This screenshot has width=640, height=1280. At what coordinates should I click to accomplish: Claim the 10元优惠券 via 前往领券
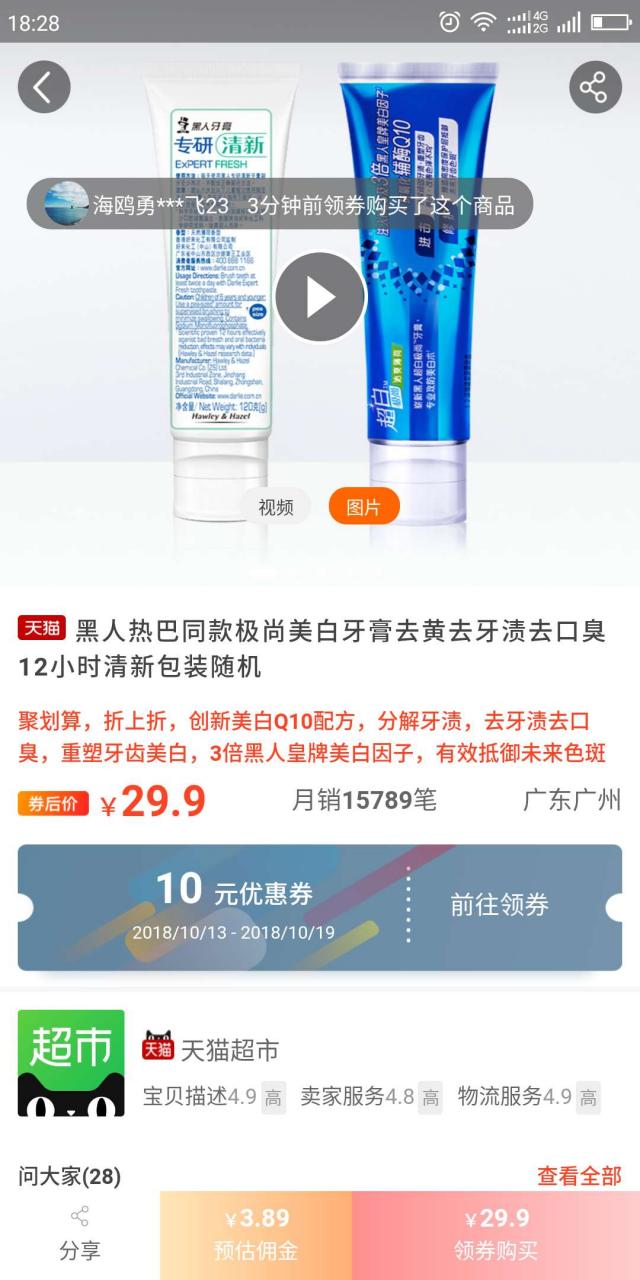(x=499, y=905)
